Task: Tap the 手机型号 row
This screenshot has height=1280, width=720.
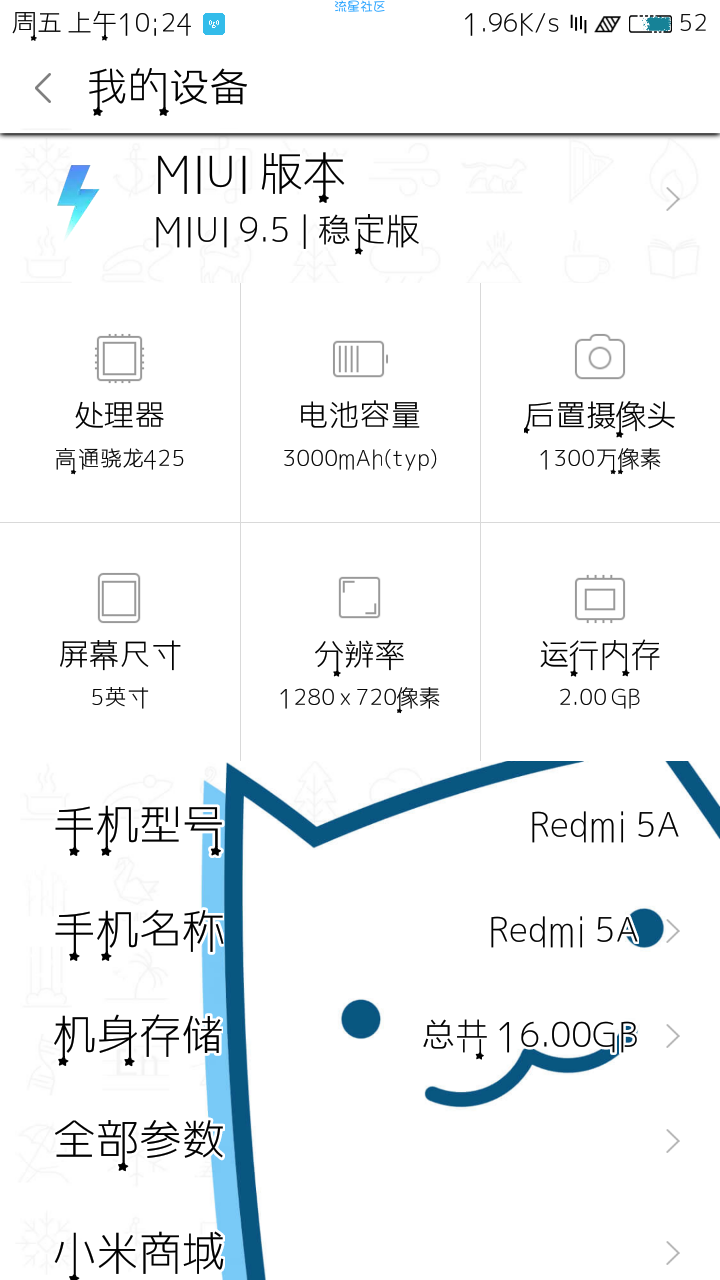Action: click(x=360, y=826)
